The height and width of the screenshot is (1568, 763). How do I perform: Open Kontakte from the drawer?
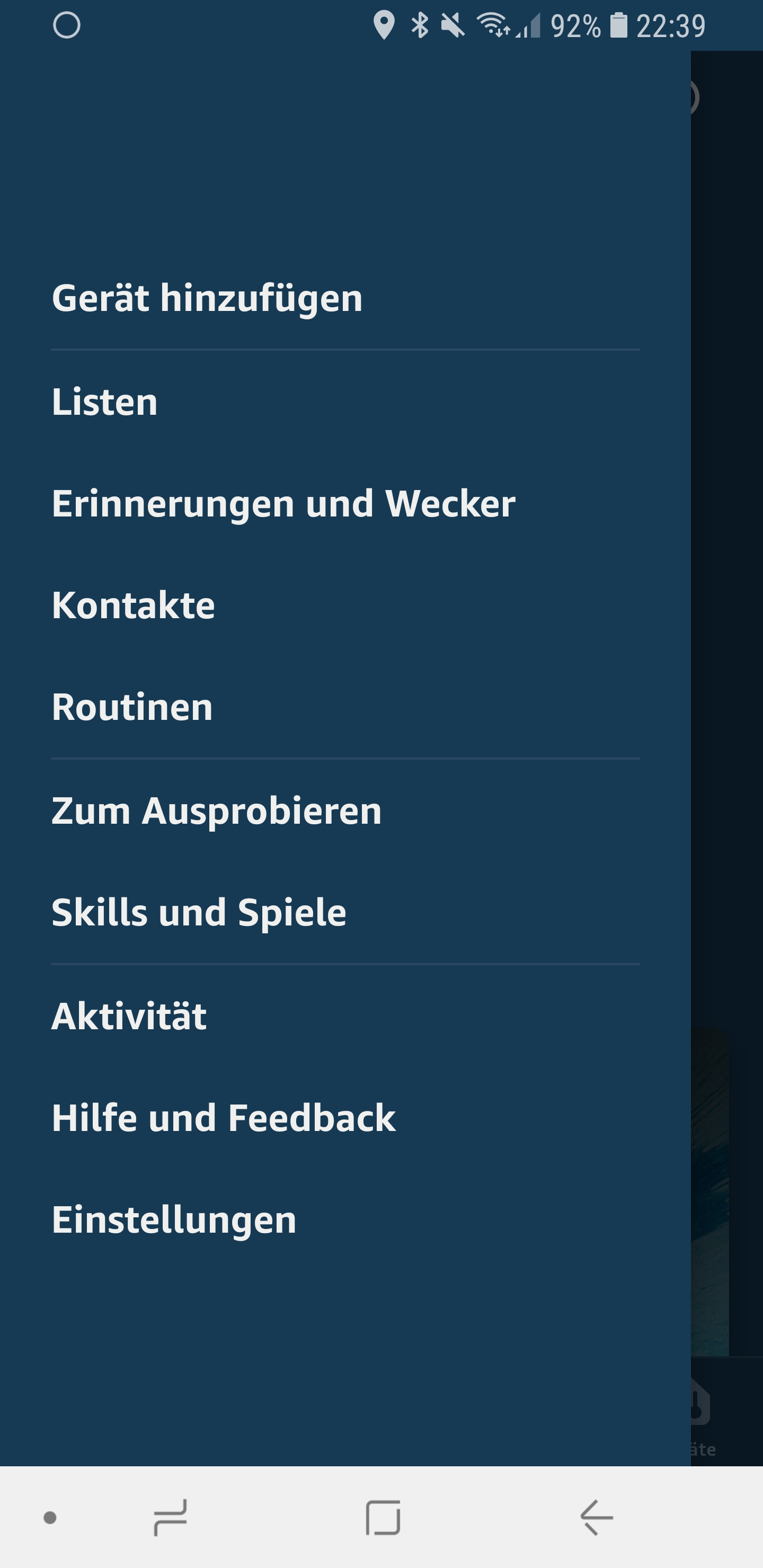coord(134,605)
